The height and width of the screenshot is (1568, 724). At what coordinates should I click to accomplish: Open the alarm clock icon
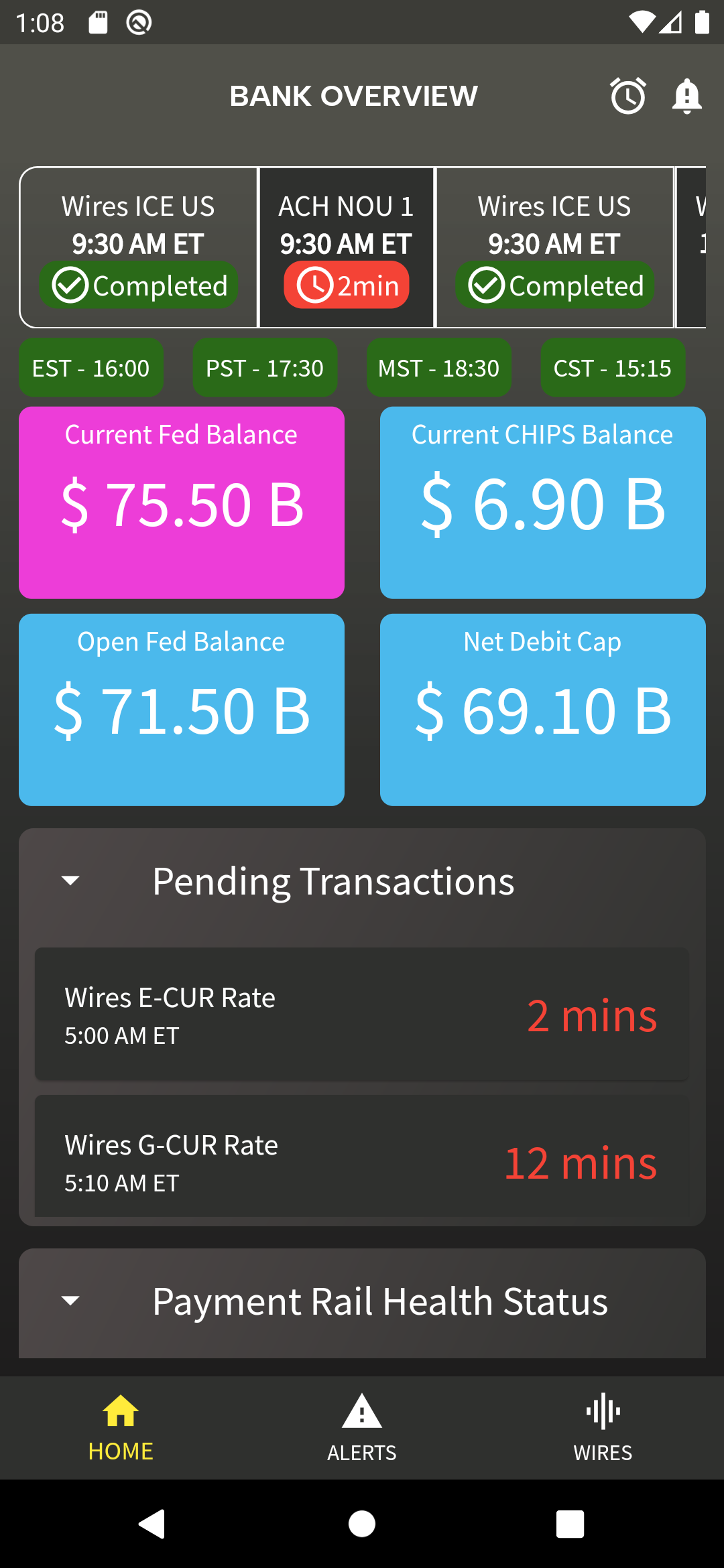click(627, 96)
